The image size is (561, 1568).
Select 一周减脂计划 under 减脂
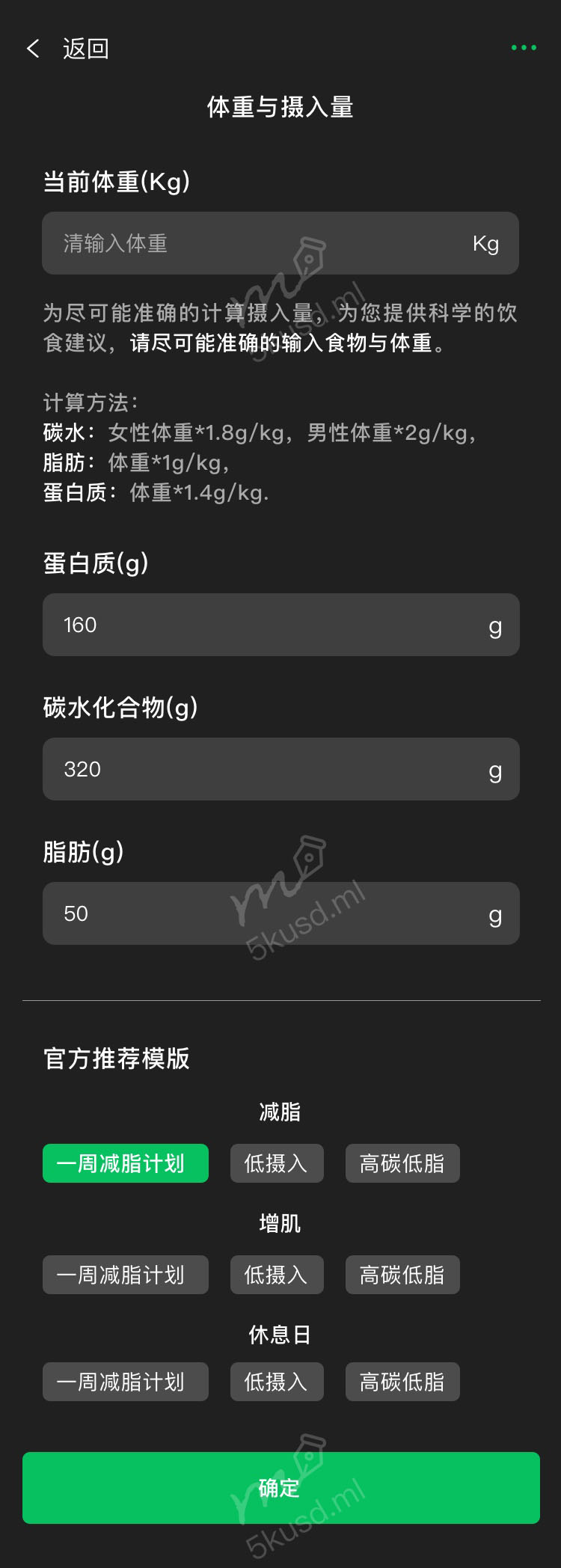pos(125,1163)
